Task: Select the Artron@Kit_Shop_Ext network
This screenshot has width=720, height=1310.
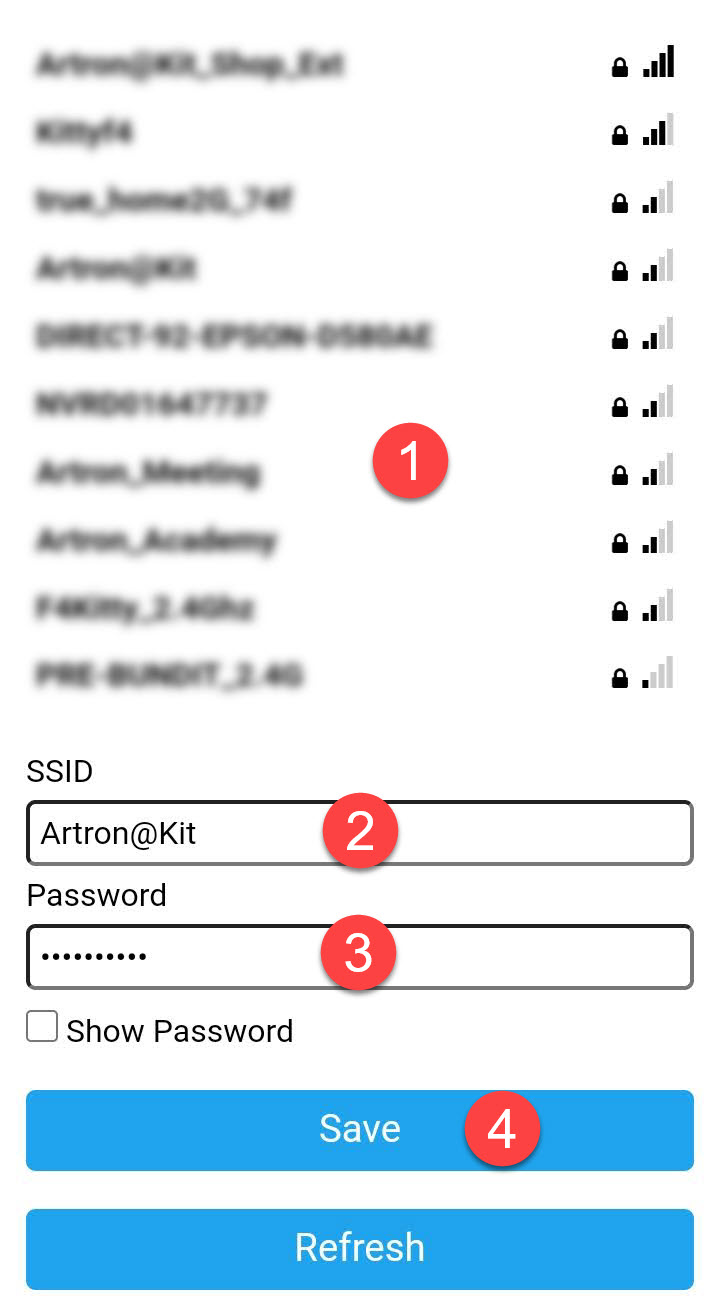Action: pyautogui.click(x=190, y=65)
